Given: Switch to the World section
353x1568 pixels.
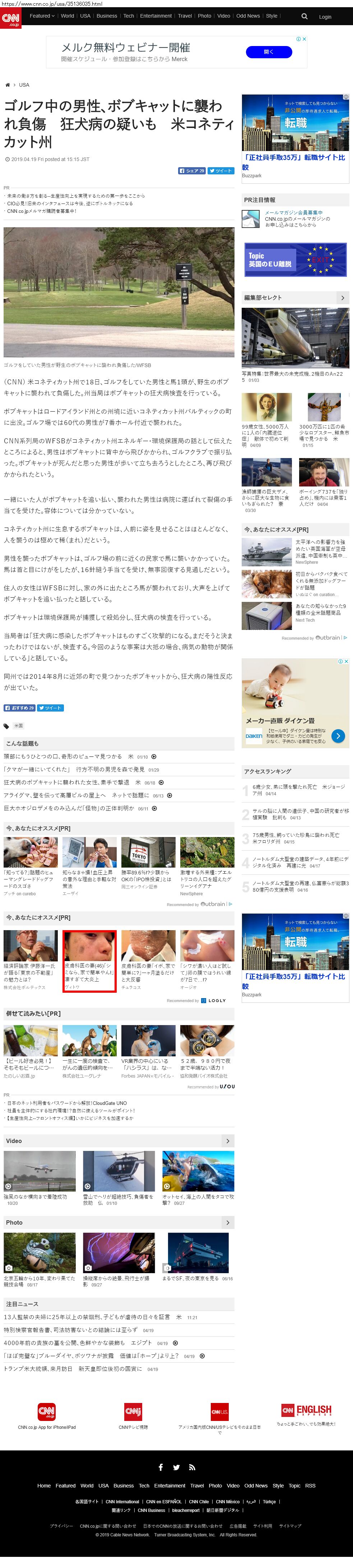Looking at the screenshot, I should pos(68,16).
